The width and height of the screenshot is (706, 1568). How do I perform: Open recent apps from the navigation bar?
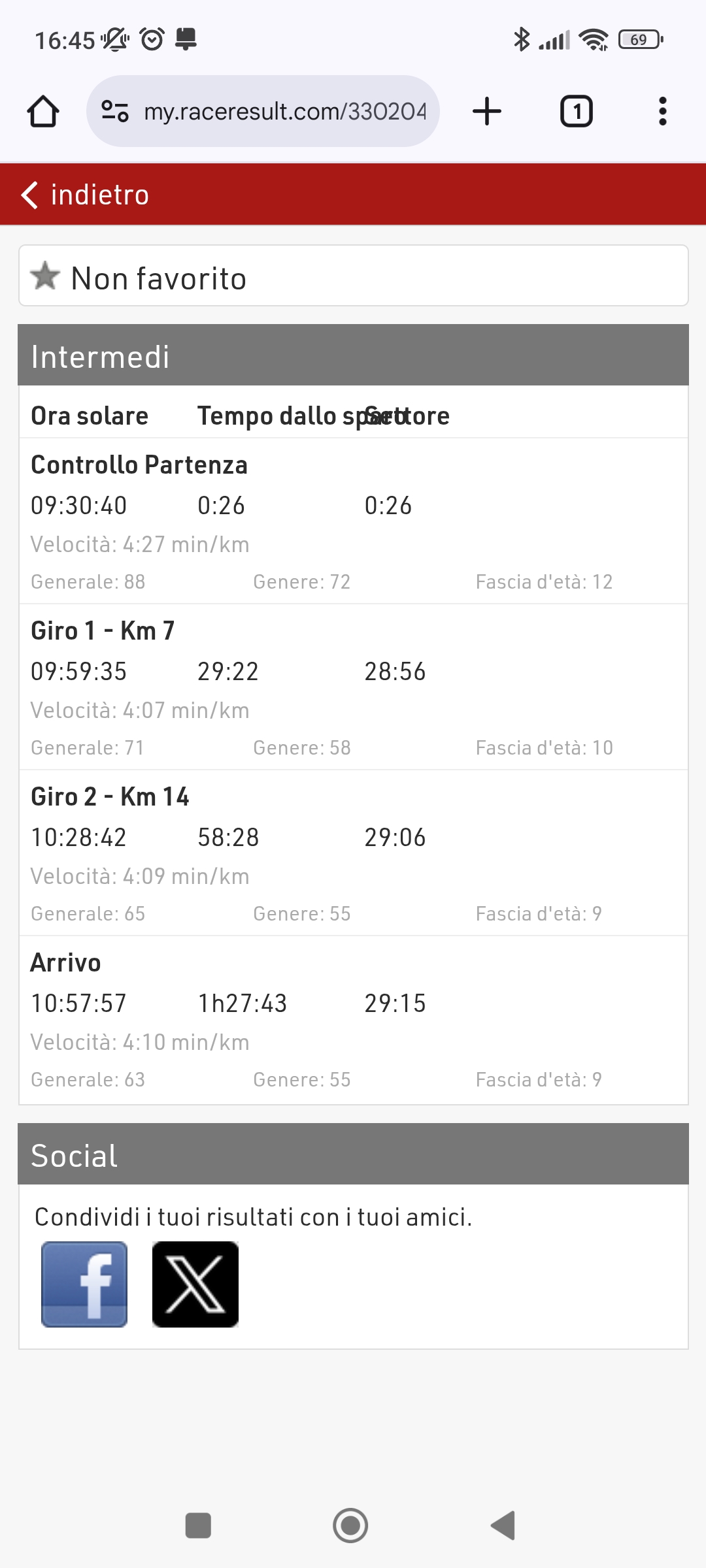tap(198, 1526)
